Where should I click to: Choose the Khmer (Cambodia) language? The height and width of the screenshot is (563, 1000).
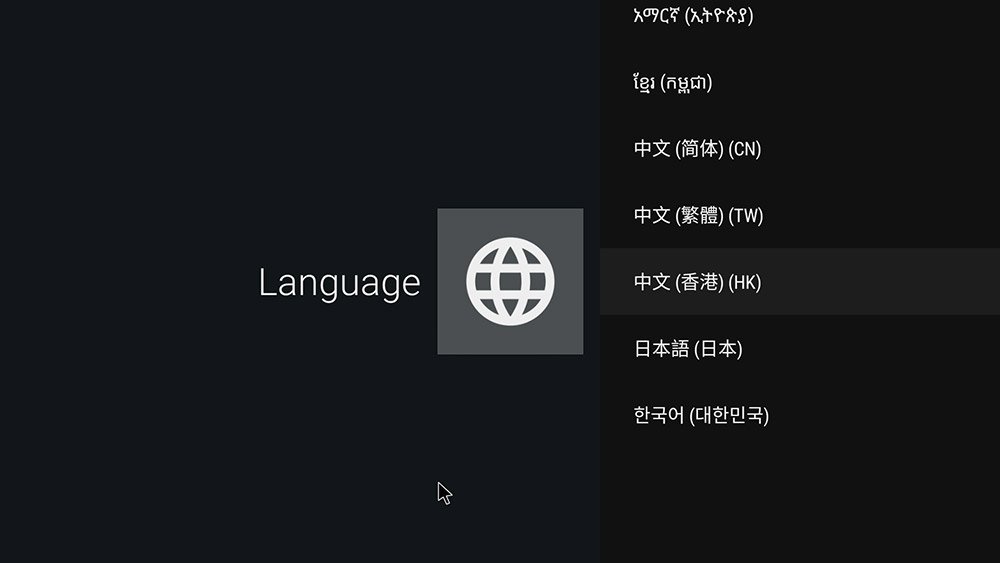[673, 83]
